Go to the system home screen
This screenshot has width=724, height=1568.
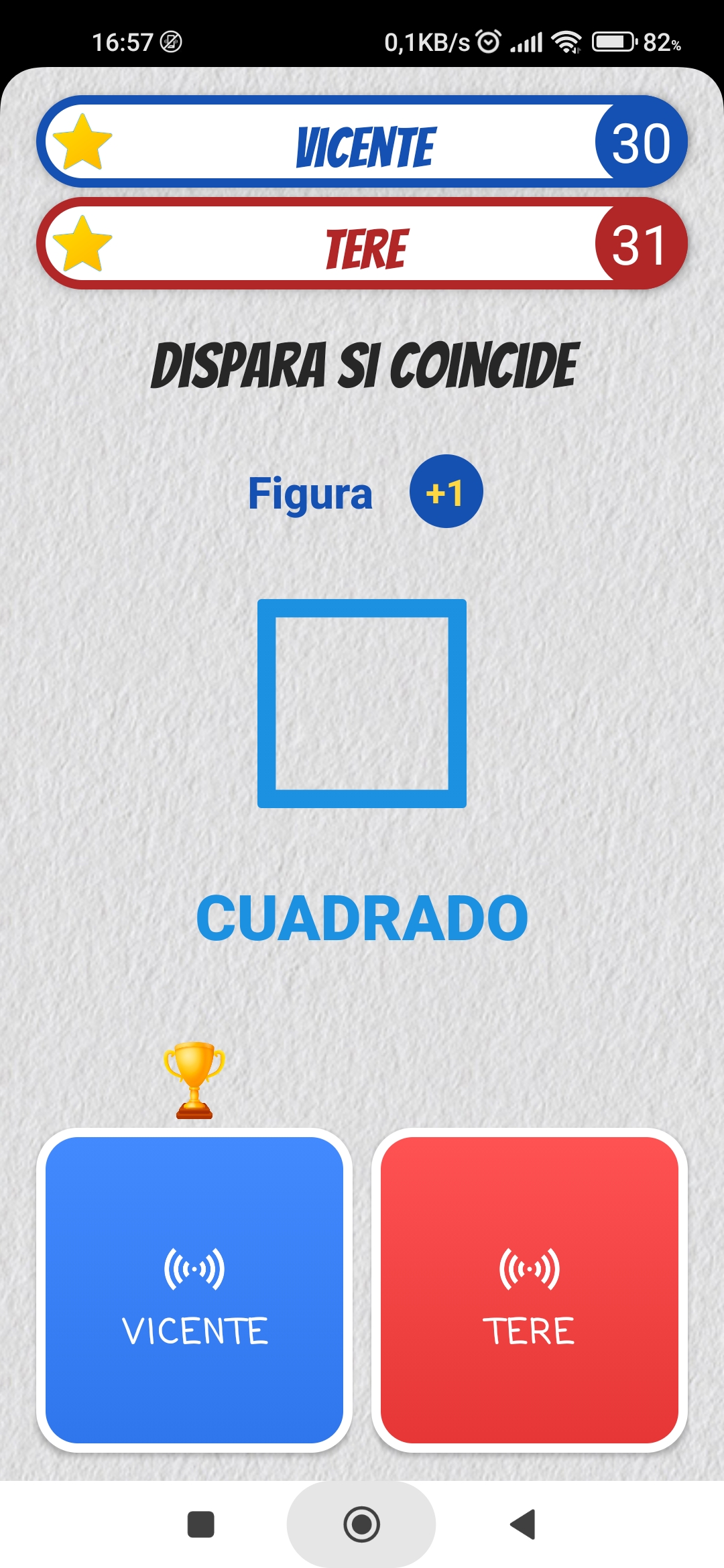361,1524
